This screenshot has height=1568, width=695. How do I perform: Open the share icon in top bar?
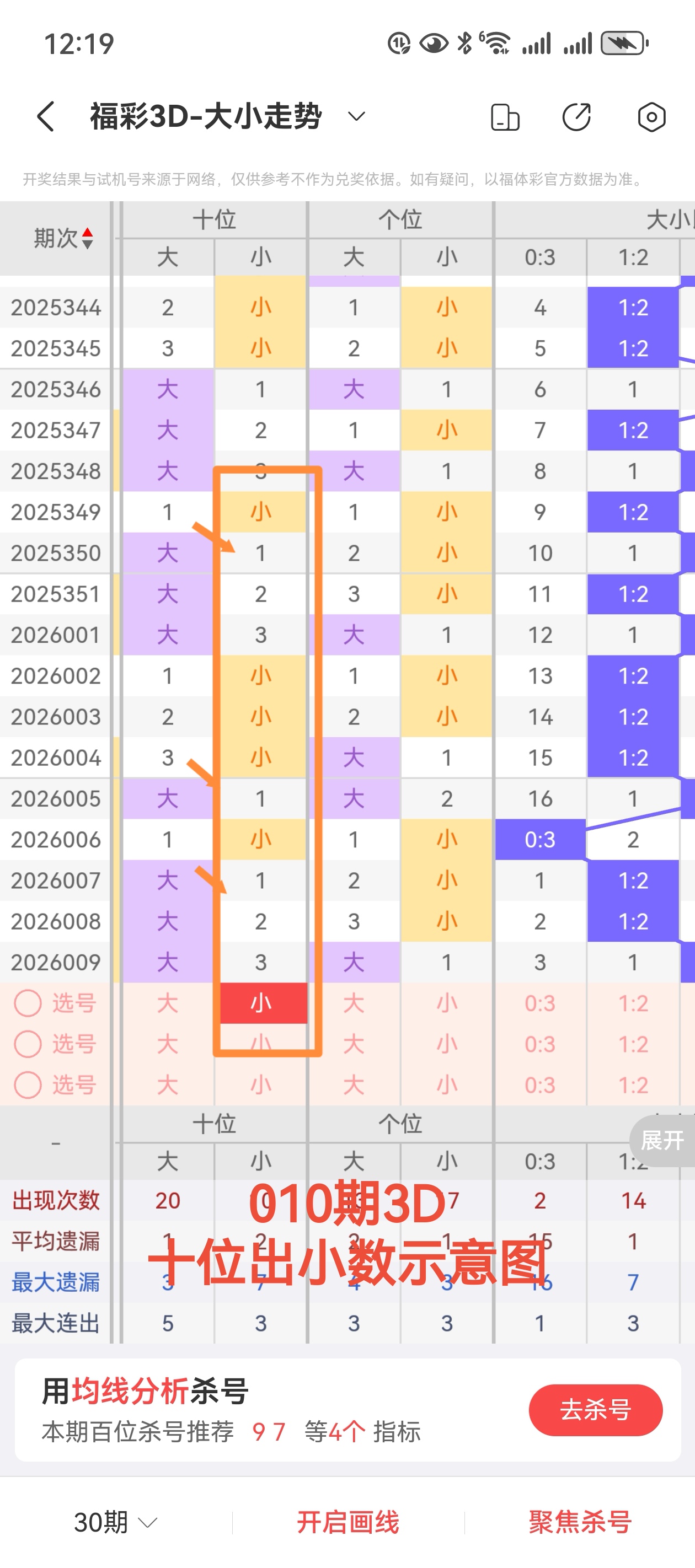pos(576,117)
